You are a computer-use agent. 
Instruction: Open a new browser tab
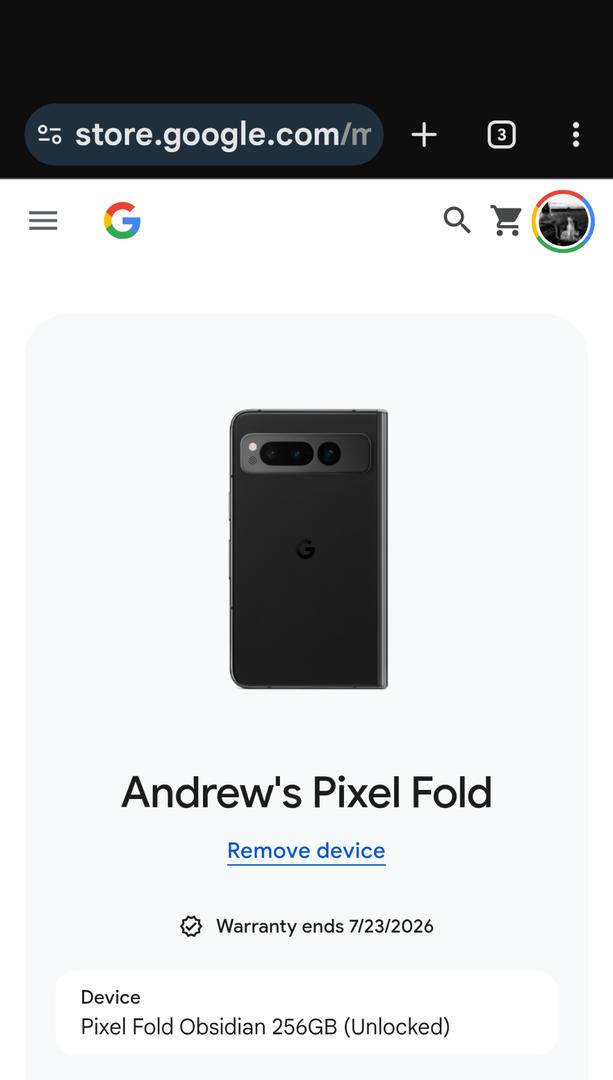coord(424,135)
